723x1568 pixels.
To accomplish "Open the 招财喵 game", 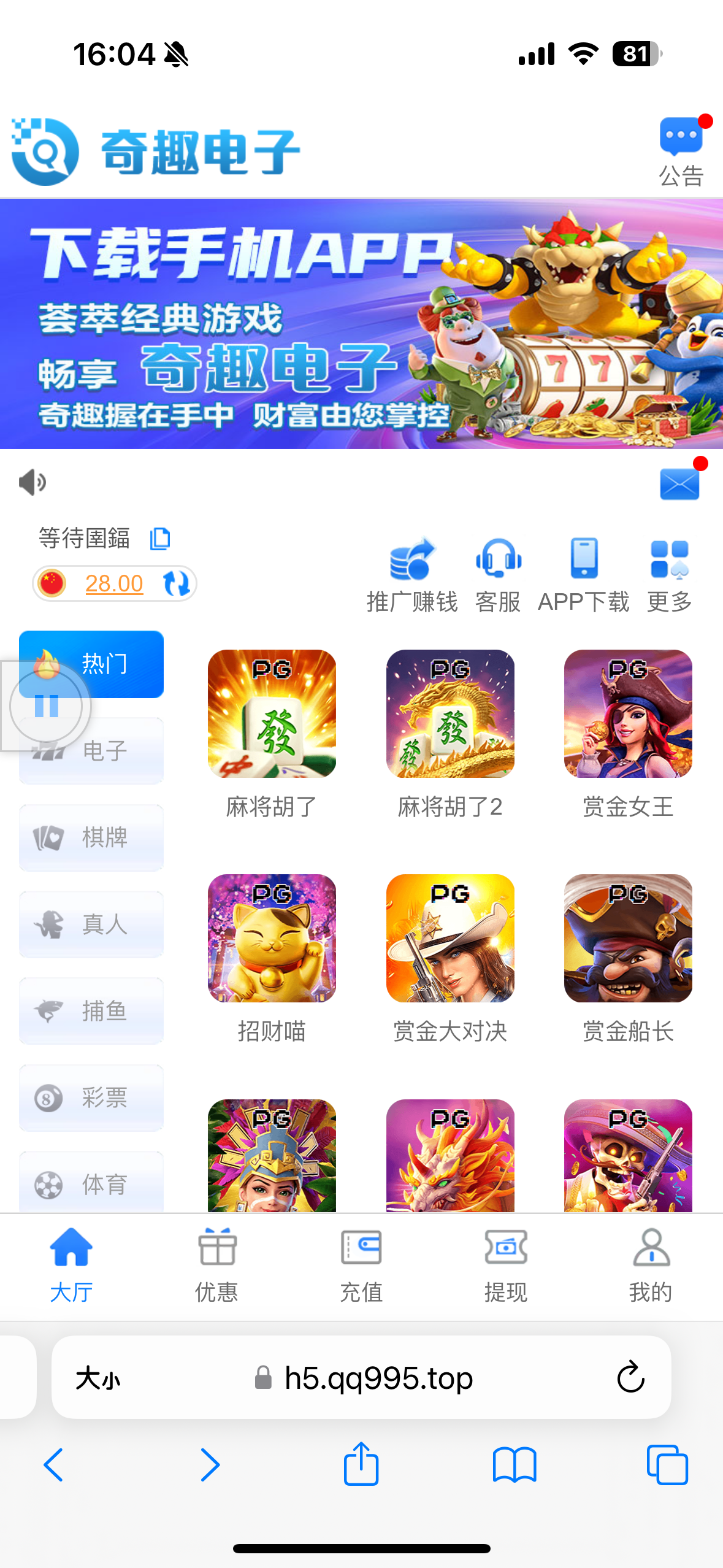I will pyautogui.click(x=272, y=938).
